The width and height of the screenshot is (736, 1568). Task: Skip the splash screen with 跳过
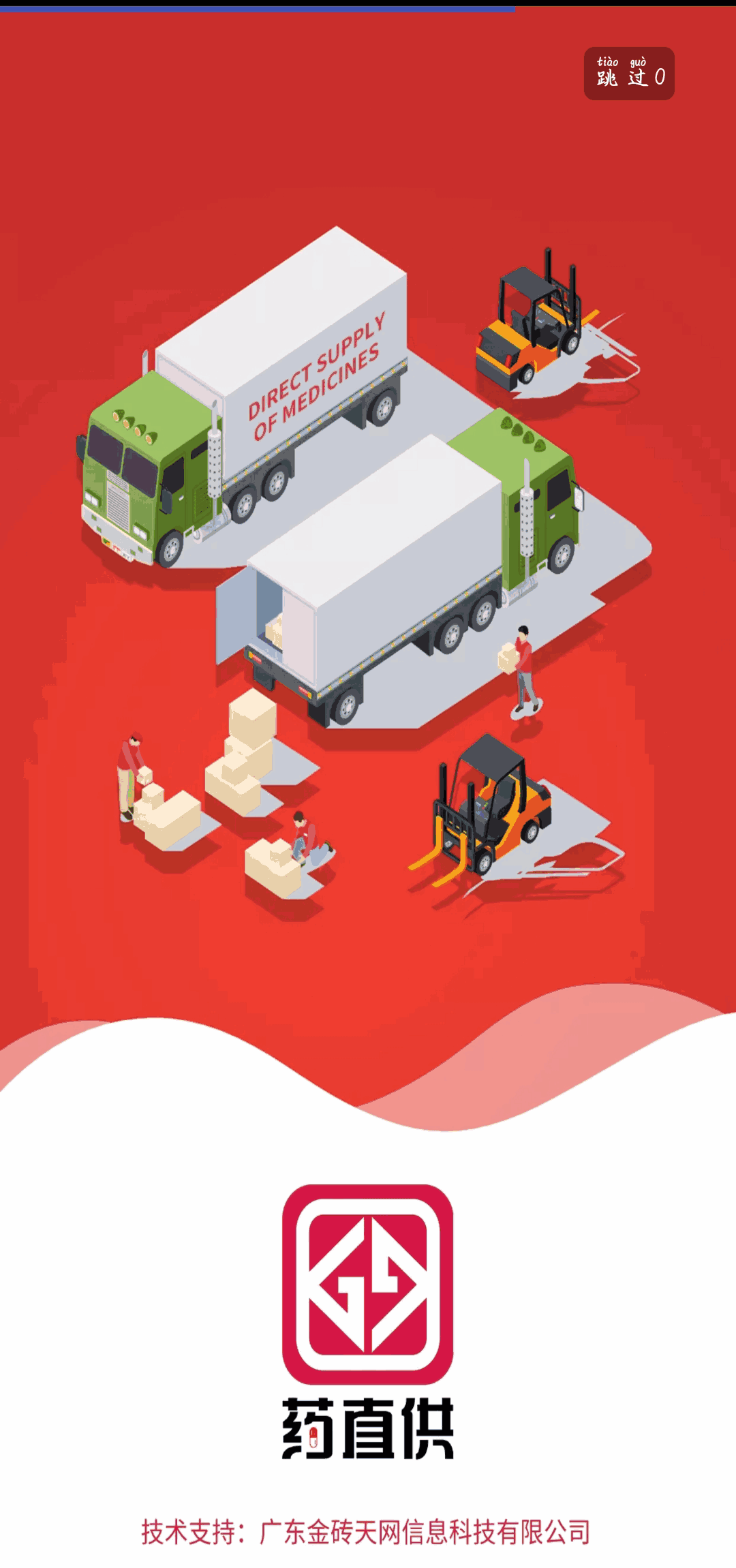pyautogui.click(x=629, y=74)
